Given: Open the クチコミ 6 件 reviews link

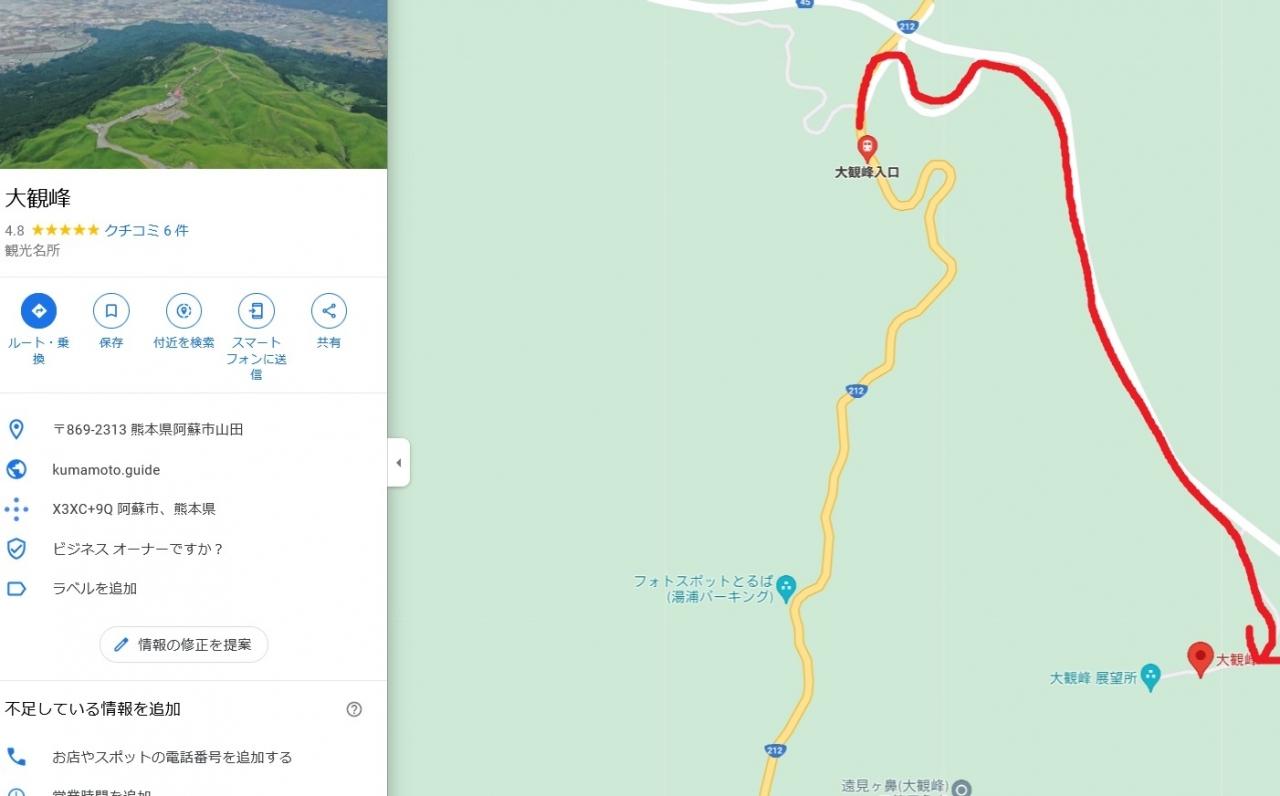Looking at the screenshot, I should [146, 230].
